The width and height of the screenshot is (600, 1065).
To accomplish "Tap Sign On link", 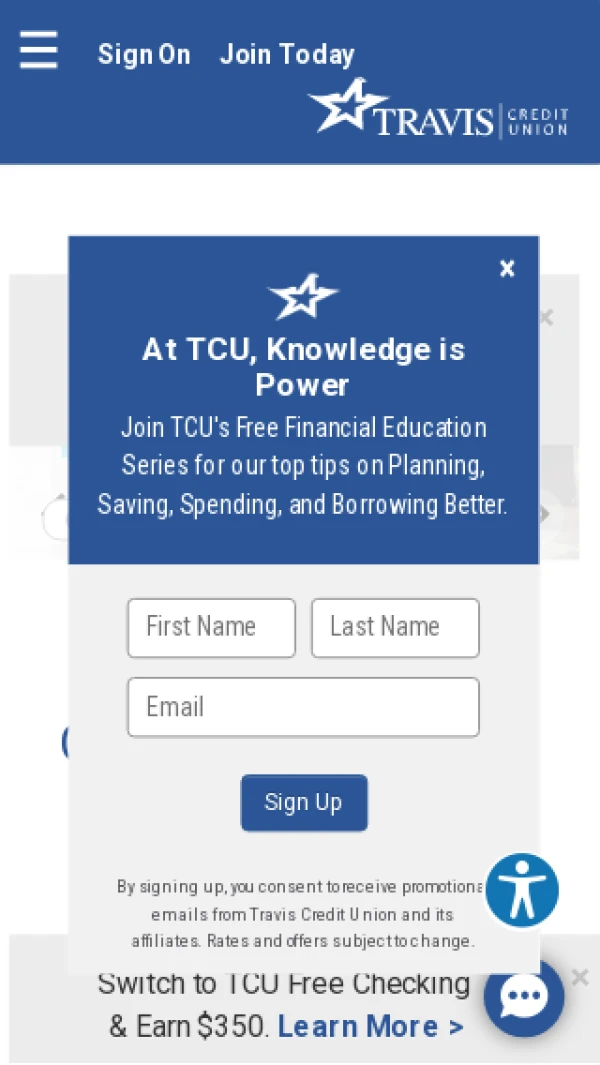I will pyautogui.click(x=144, y=55).
